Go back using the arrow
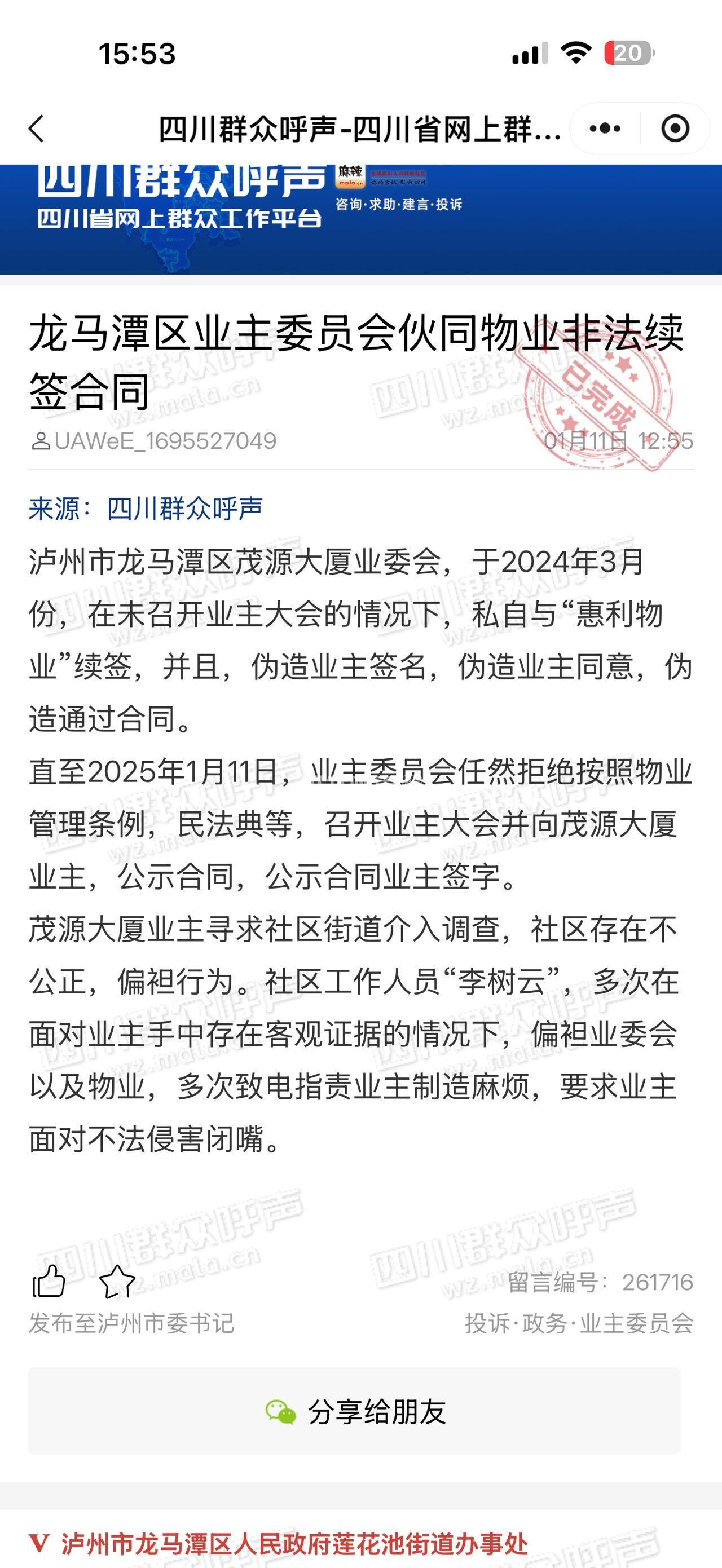This screenshot has height=1568, width=722. point(37,129)
